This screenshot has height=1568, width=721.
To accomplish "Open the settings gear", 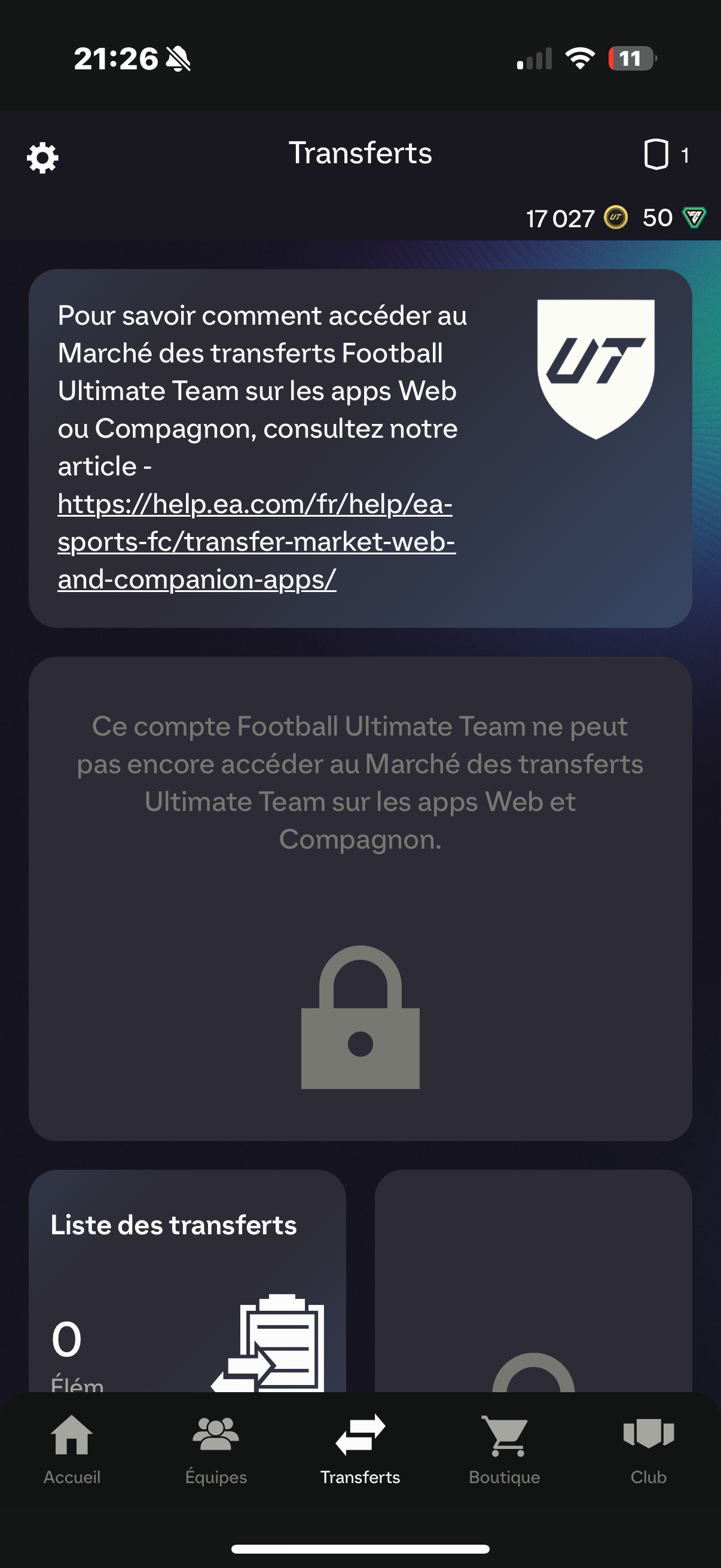I will 42,158.
